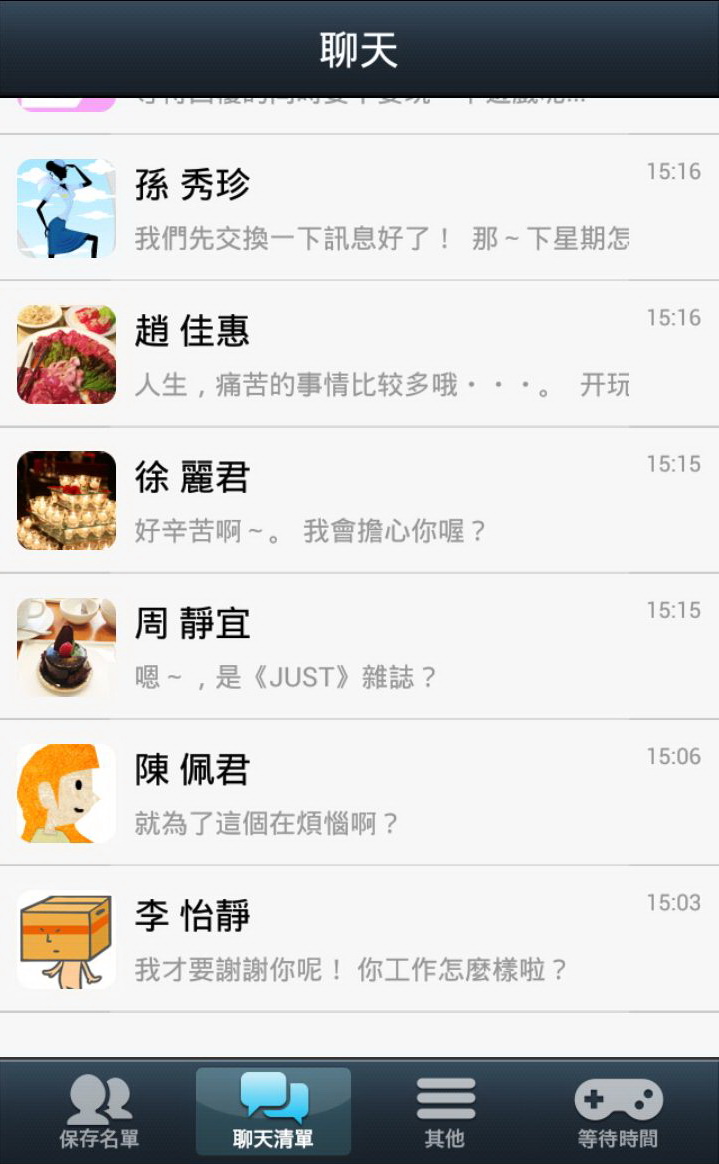Select the 聊天清單 tab

pyautogui.click(x=273, y=1111)
